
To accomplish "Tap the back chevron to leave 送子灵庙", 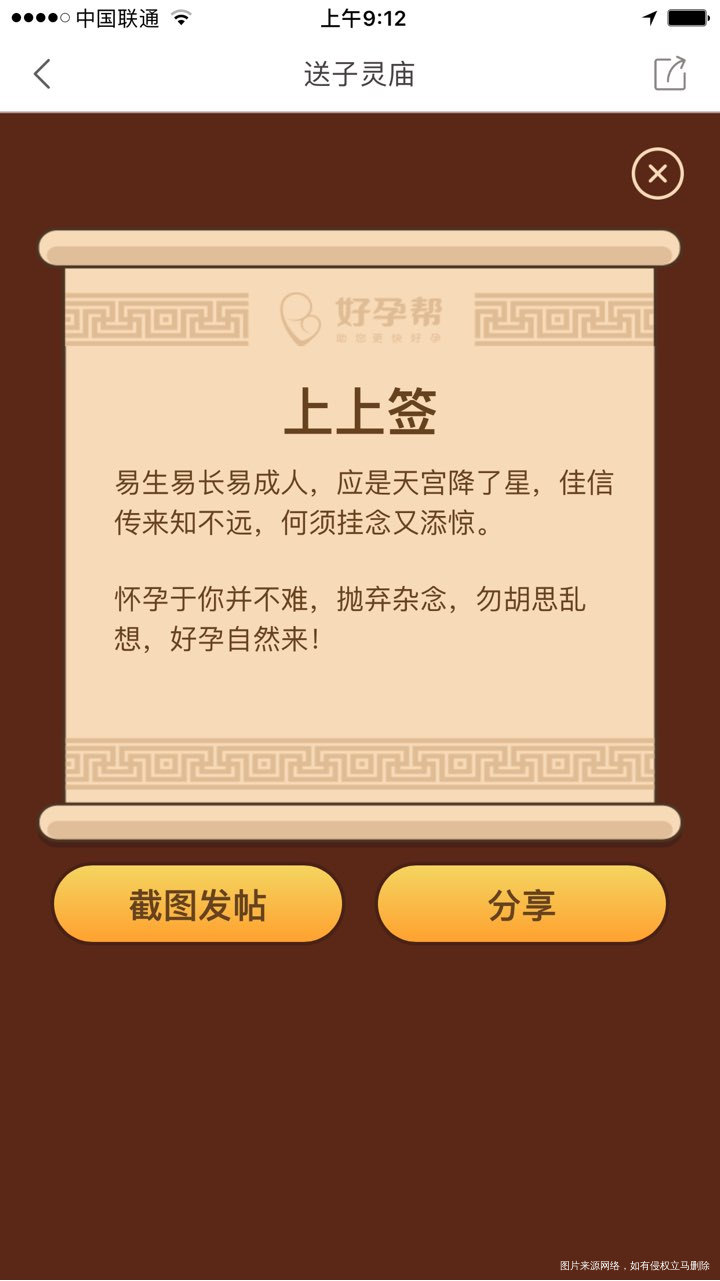I will pyautogui.click(x=42, y=73).
